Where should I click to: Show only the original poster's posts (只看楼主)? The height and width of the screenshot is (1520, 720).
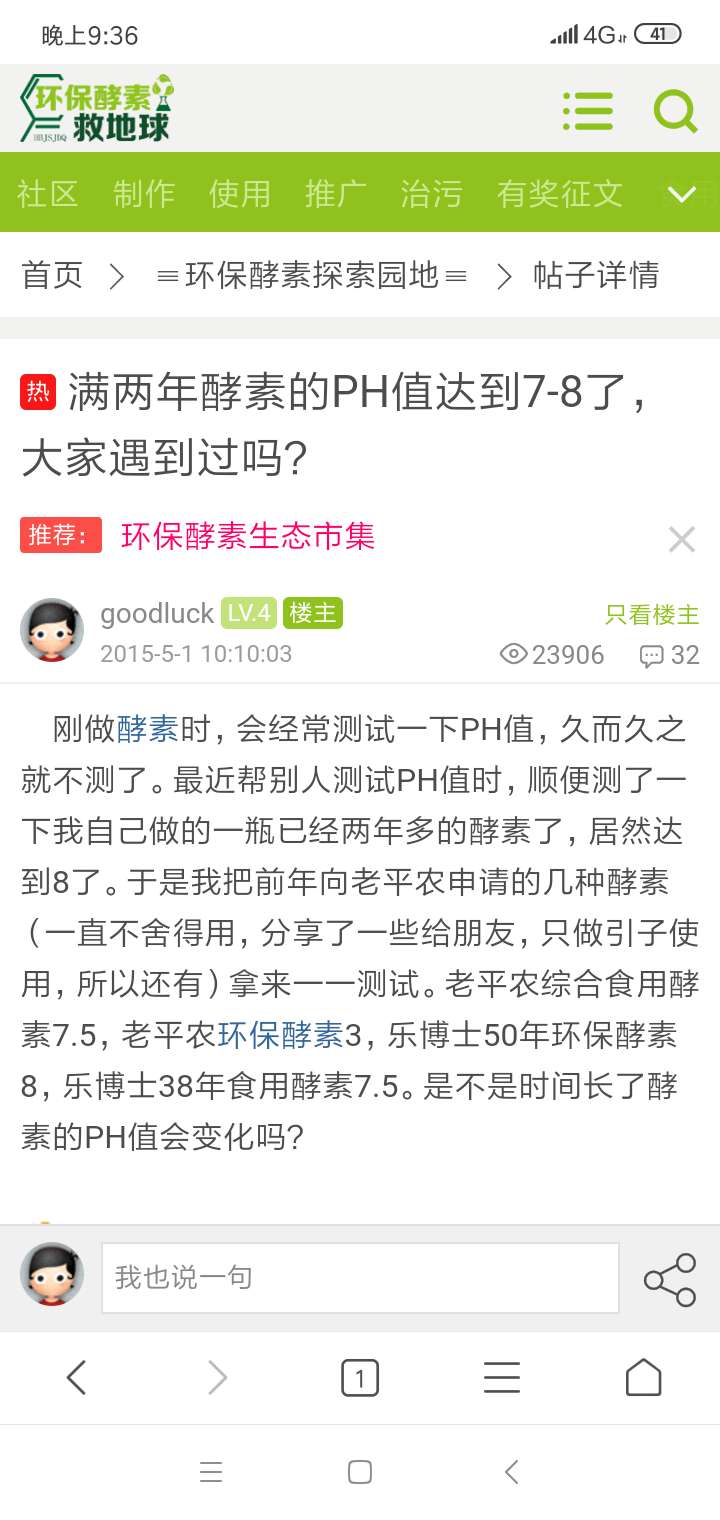[x=652, y=615]
